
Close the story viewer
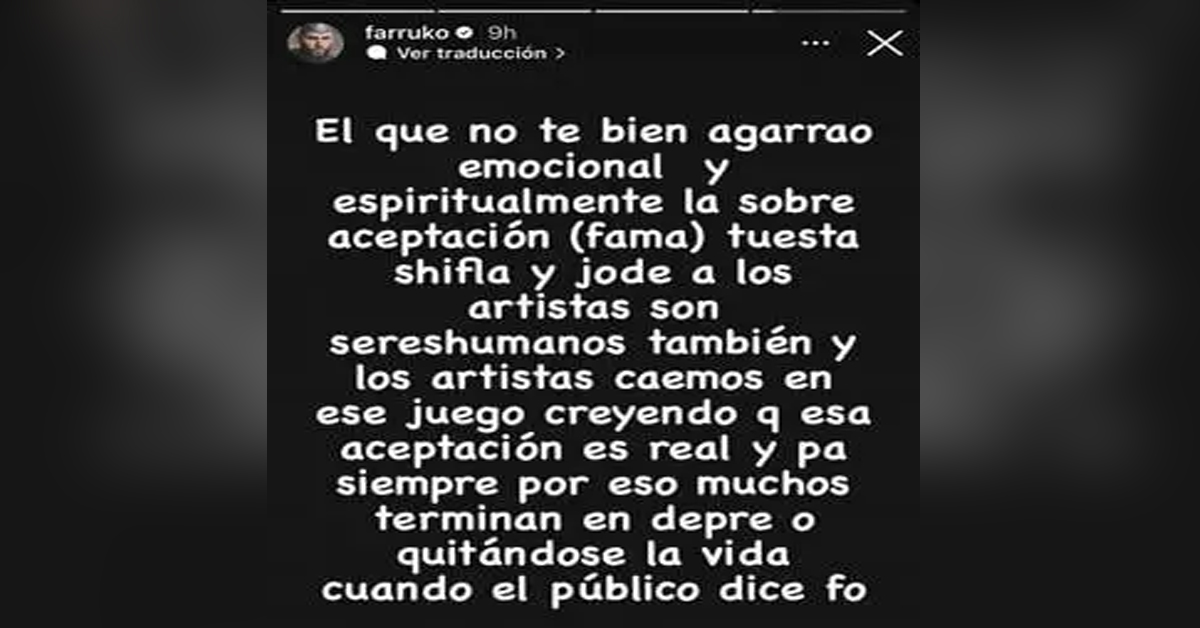tap(884, 43)
